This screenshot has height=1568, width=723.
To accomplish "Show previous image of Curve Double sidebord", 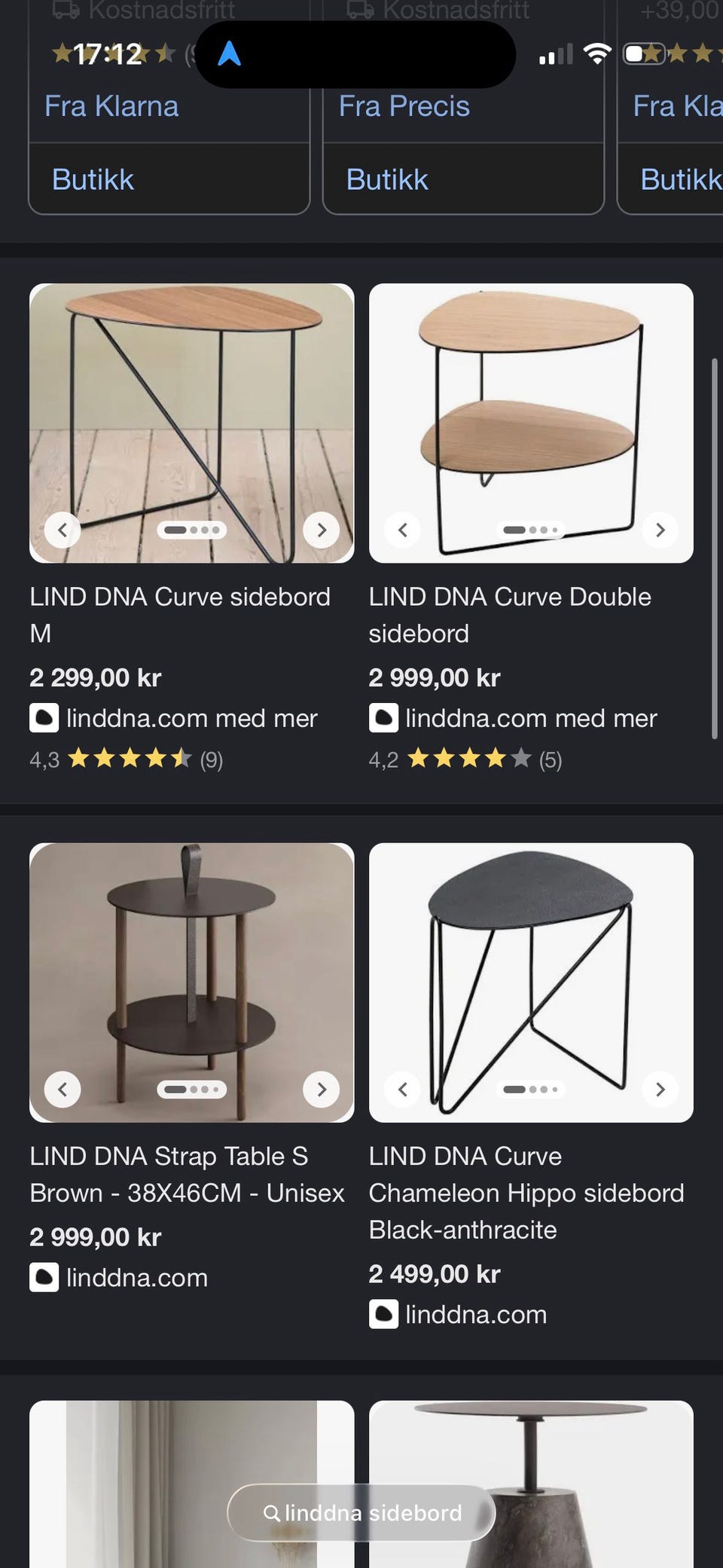I will point(403,530).
